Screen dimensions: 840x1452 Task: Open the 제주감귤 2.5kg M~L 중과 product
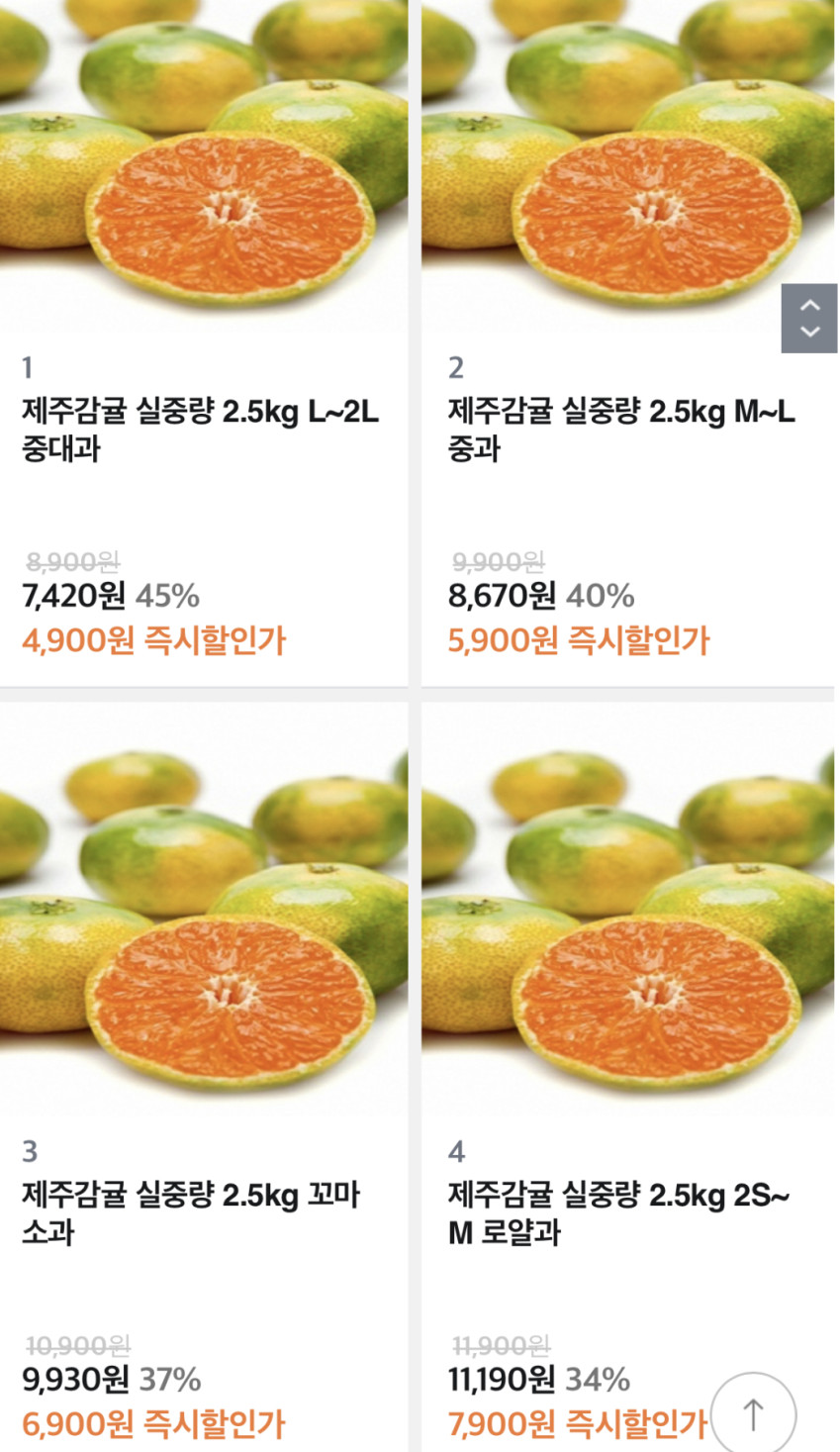coord(621,429)
